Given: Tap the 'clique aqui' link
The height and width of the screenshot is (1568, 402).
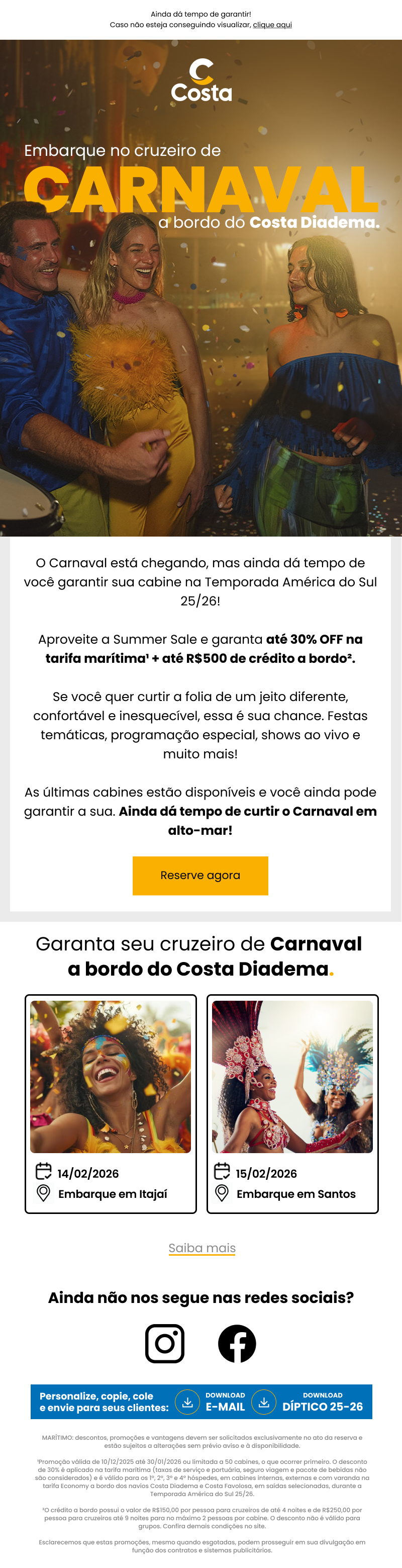Looking at the screenshot, I should click(x=272, y=25).
